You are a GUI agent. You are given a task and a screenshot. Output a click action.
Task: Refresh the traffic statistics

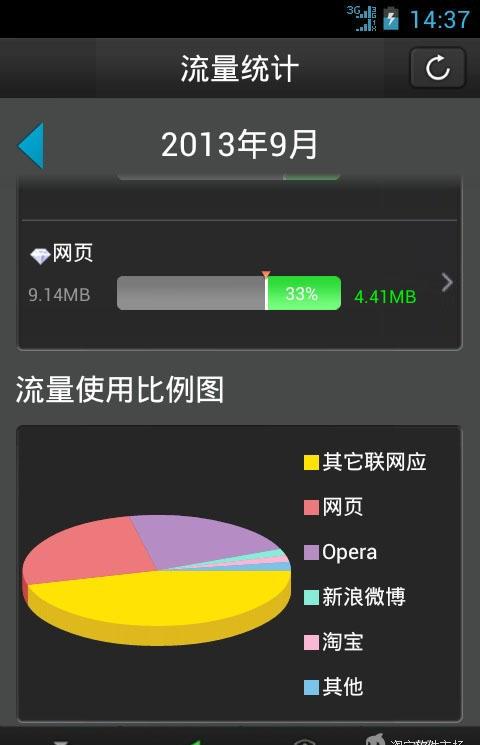(437, 68)
